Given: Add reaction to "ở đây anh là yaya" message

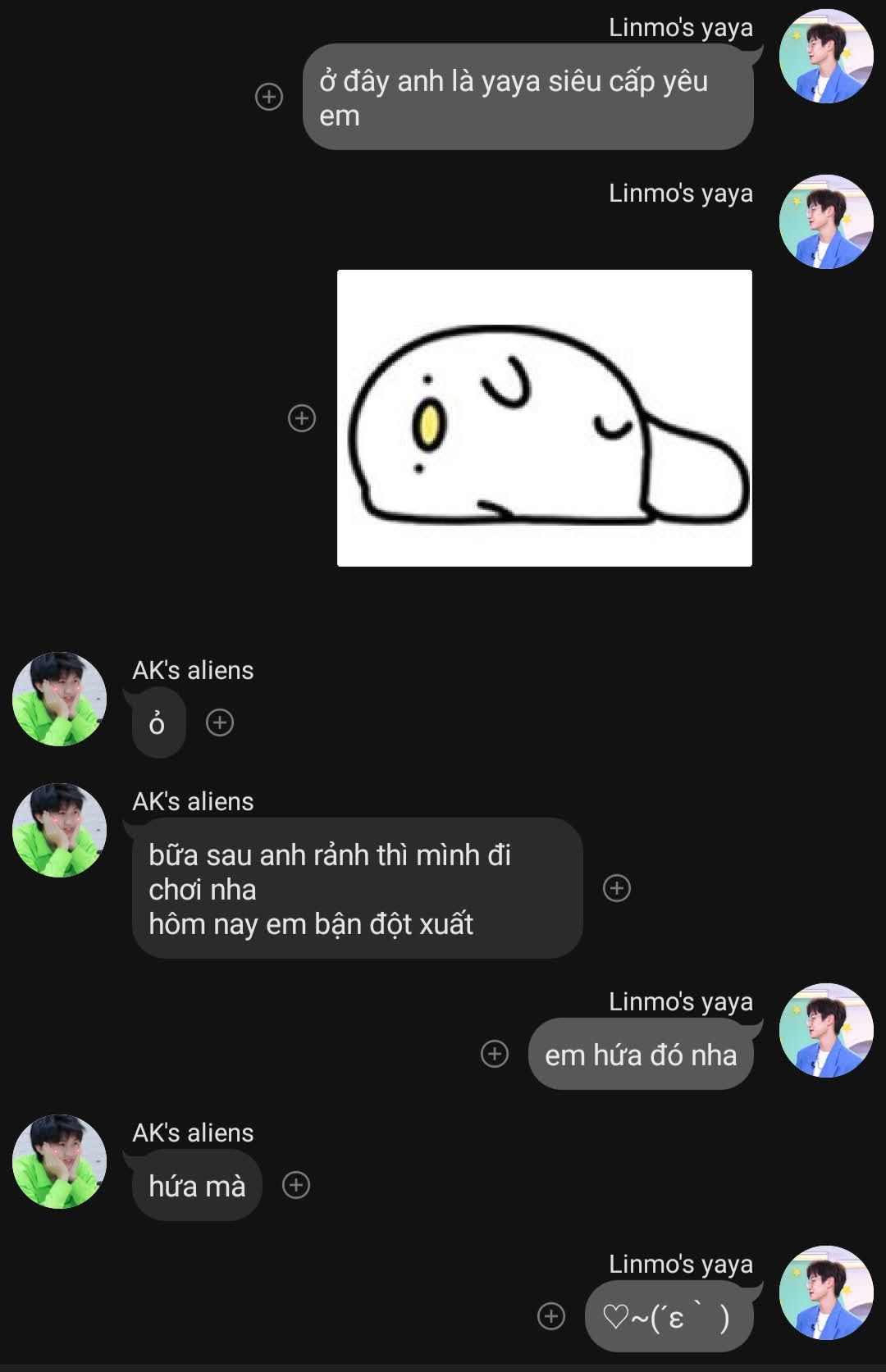Looking at the screenshot, I should (x=269, y=97).
